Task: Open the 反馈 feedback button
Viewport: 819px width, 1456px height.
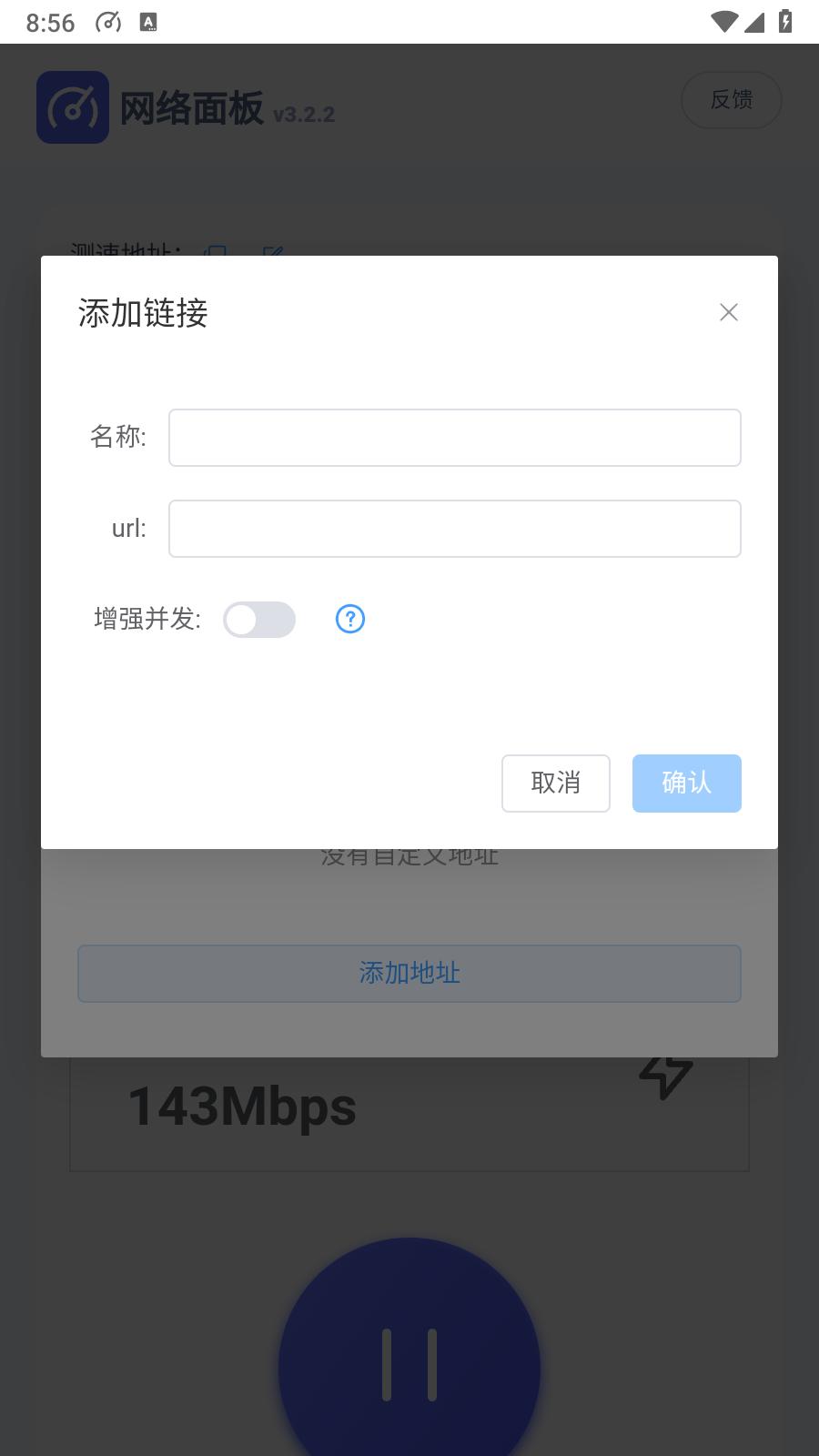Action: click(x=732, y=100)
